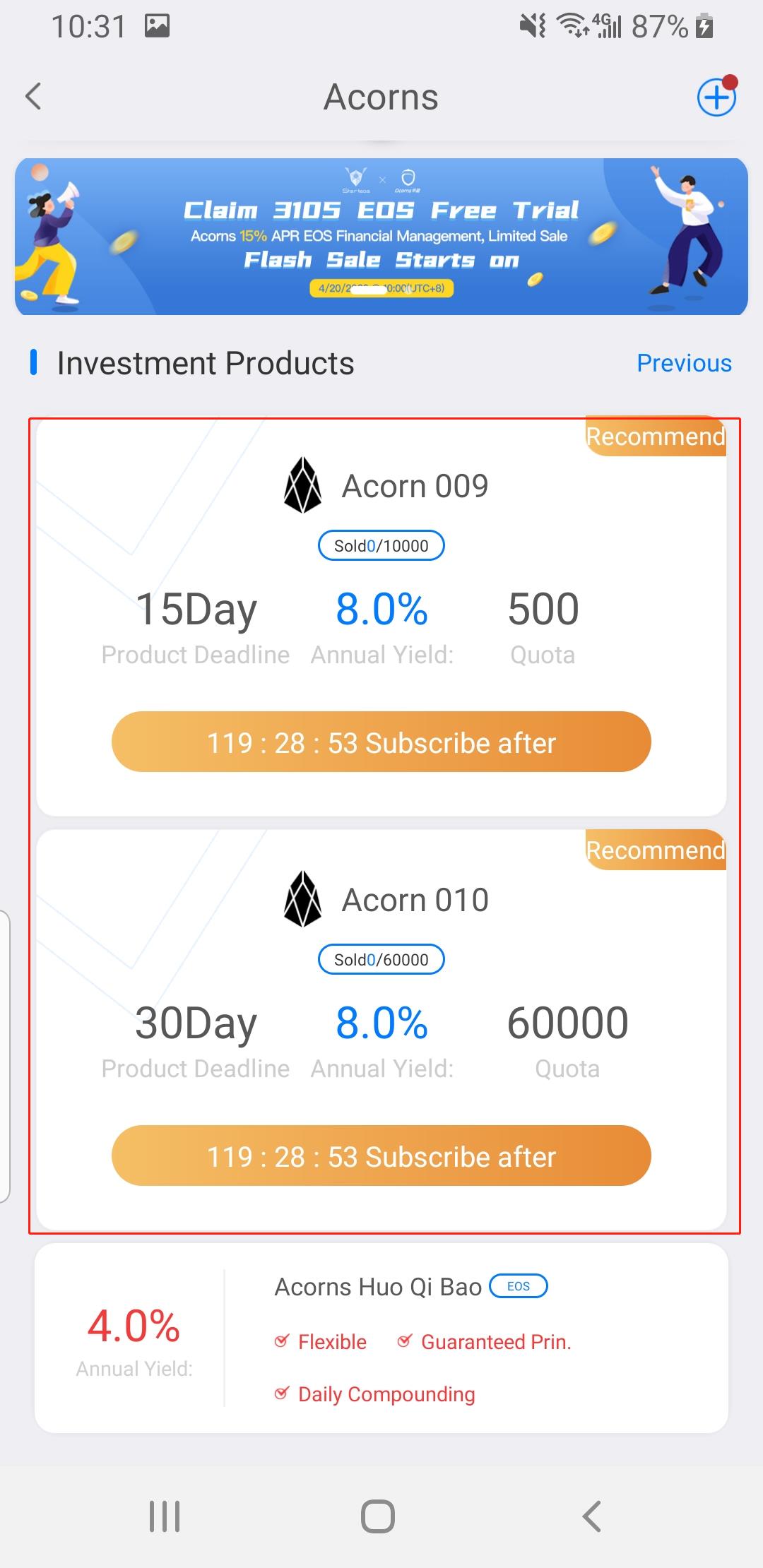Tap the plus icon in the header
The width and height of the screenshot is (763, 1568).
coord(716,97)
